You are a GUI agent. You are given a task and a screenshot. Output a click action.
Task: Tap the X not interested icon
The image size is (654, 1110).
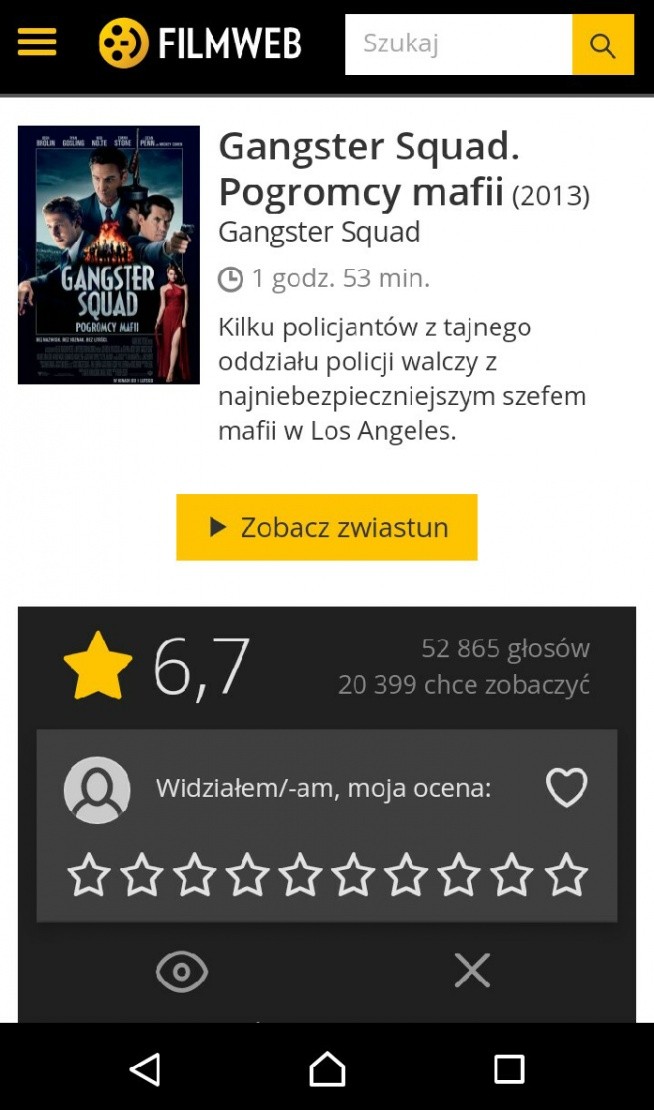pyautogui.click(x=472, y=970)
